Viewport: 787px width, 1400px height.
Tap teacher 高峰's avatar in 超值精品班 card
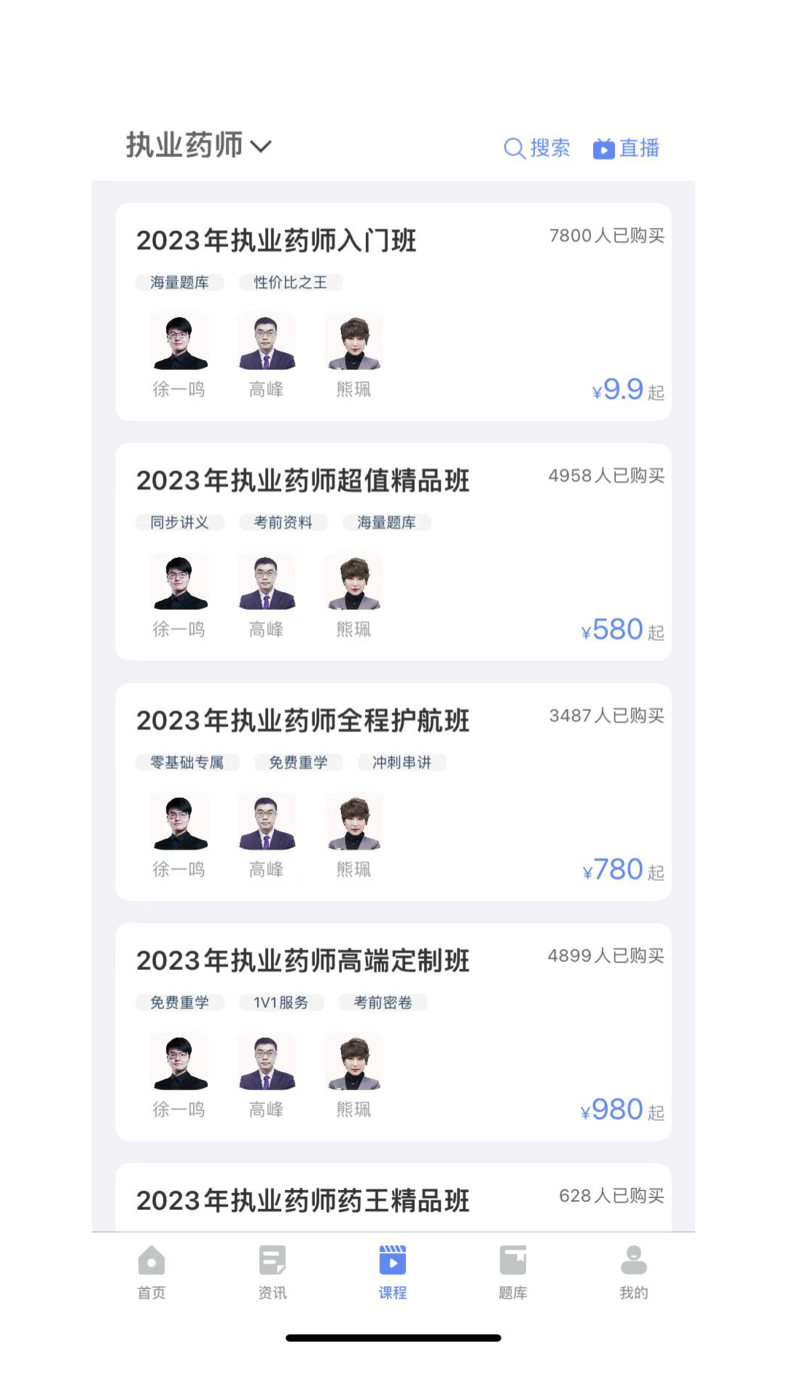point(265,581)
